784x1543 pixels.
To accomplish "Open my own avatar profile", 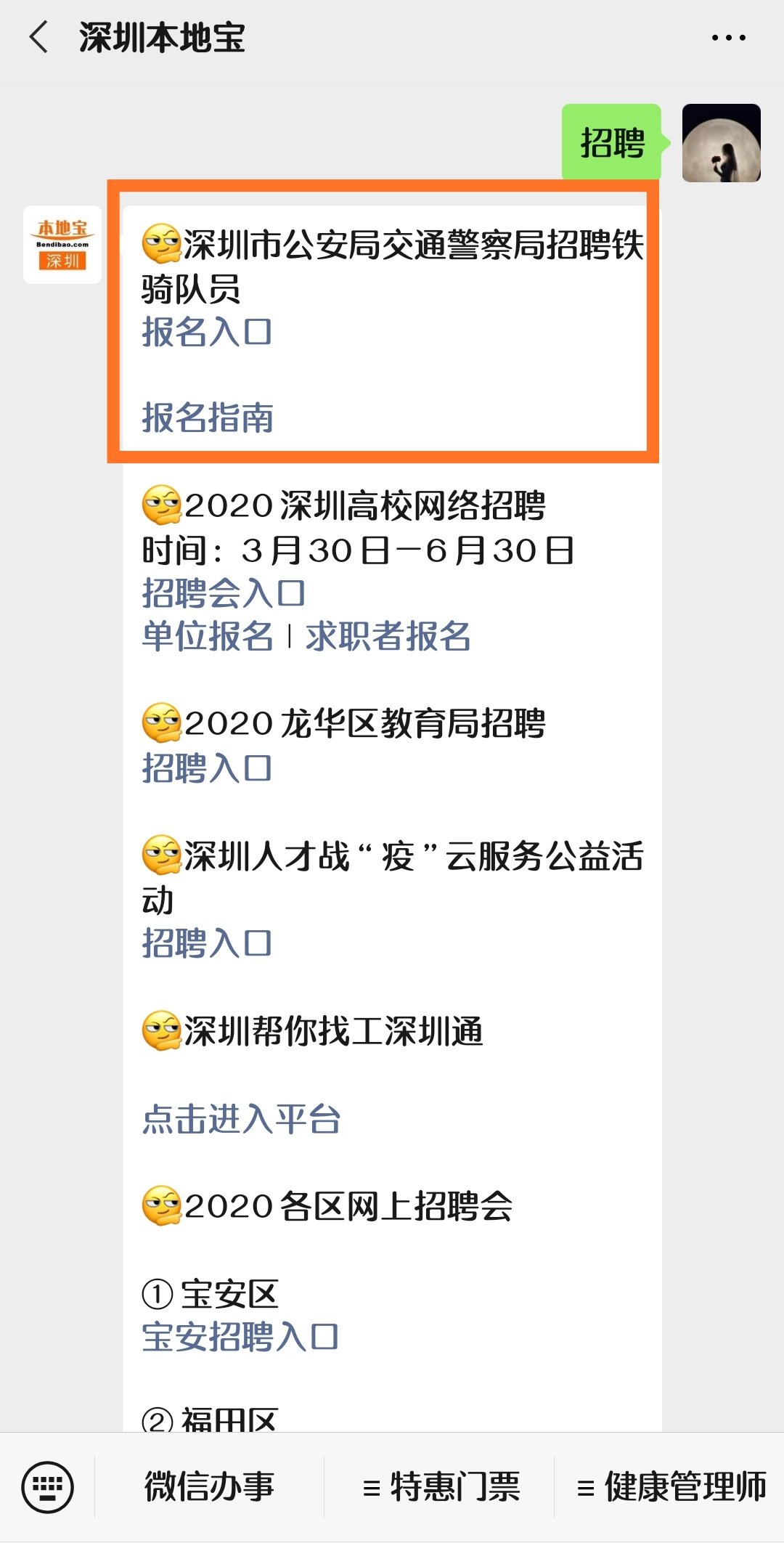I will [x=721, y=143].
